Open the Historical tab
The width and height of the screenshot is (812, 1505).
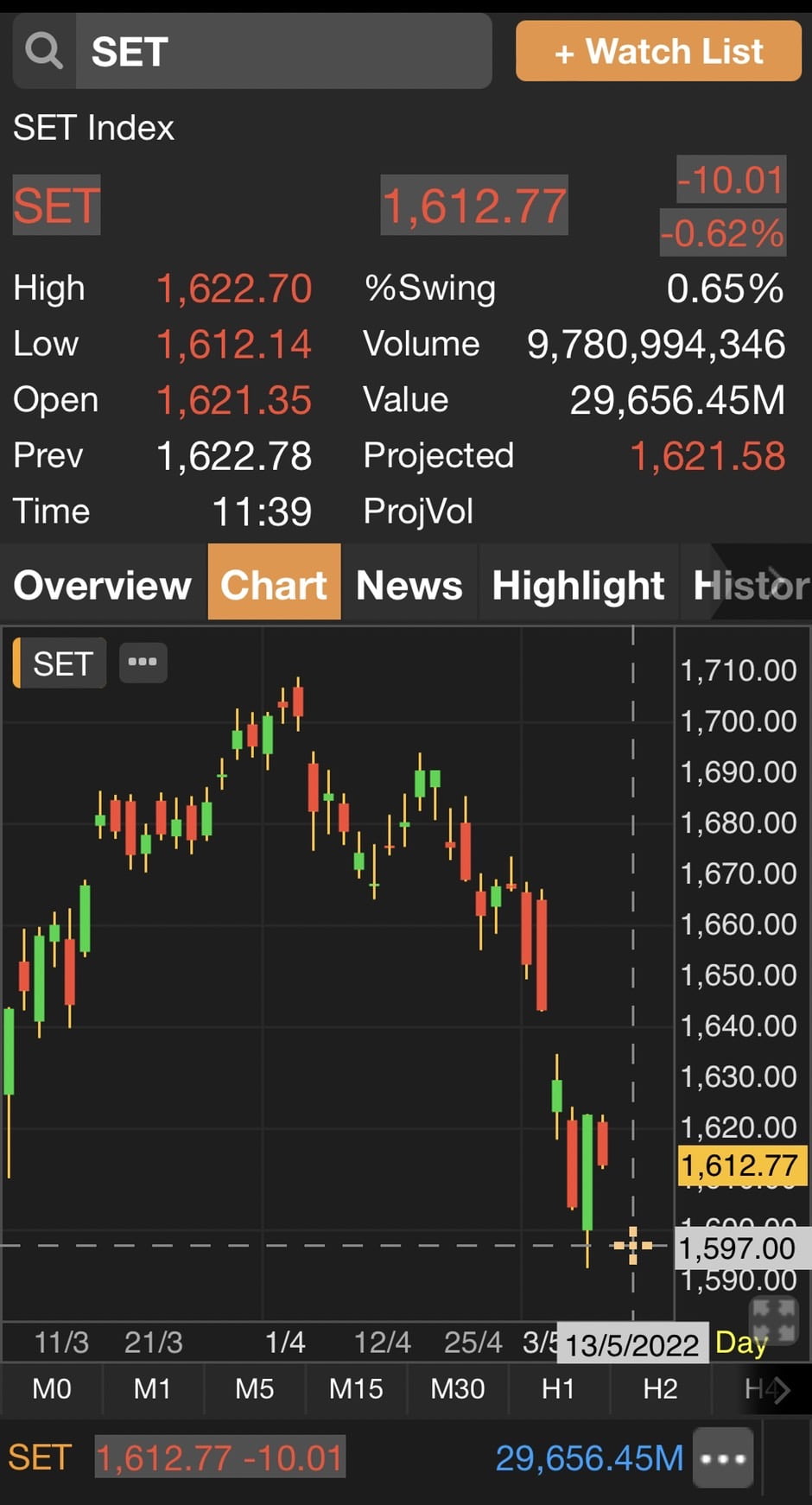click(749, 585)
